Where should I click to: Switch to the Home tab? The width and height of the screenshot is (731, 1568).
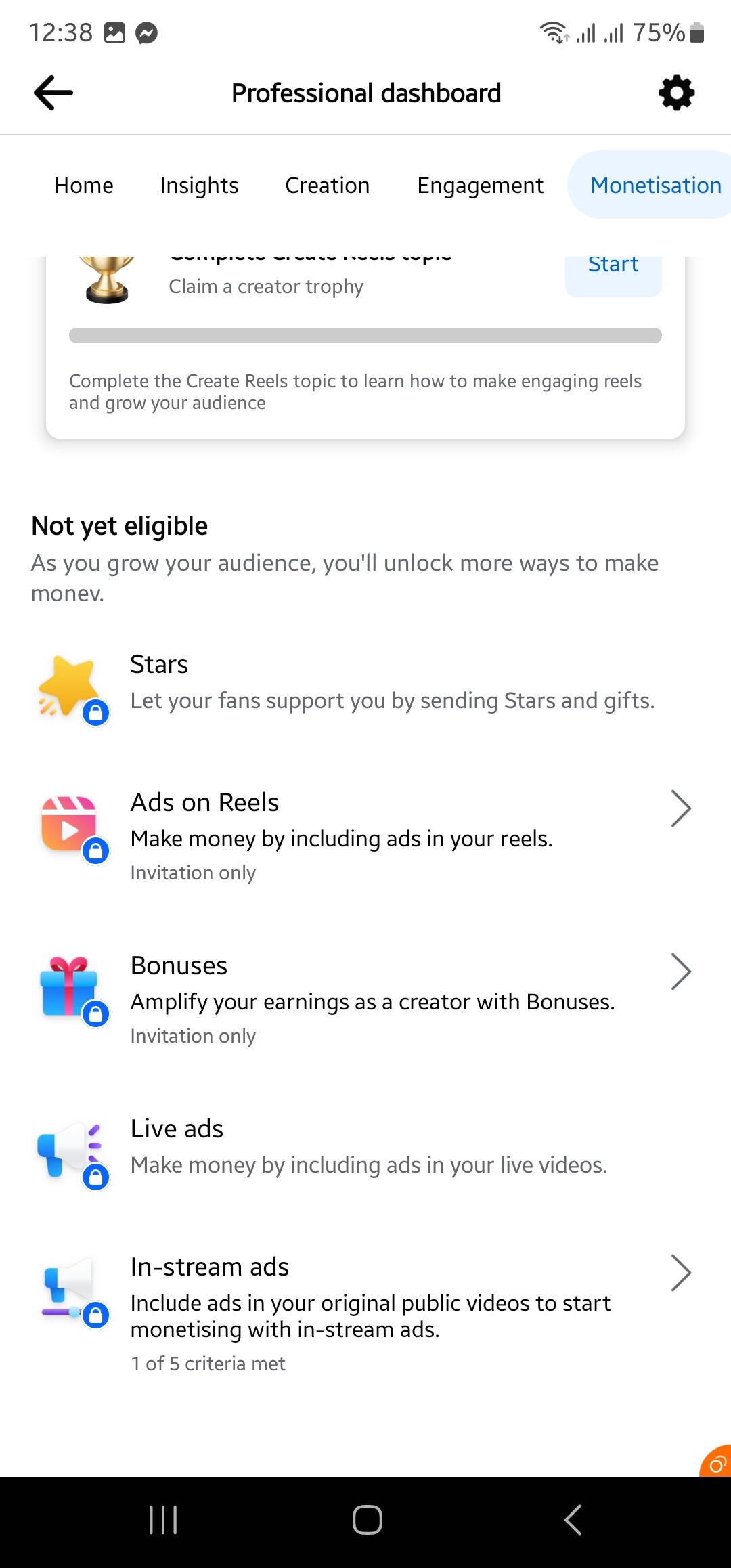(x=84, y=185)
